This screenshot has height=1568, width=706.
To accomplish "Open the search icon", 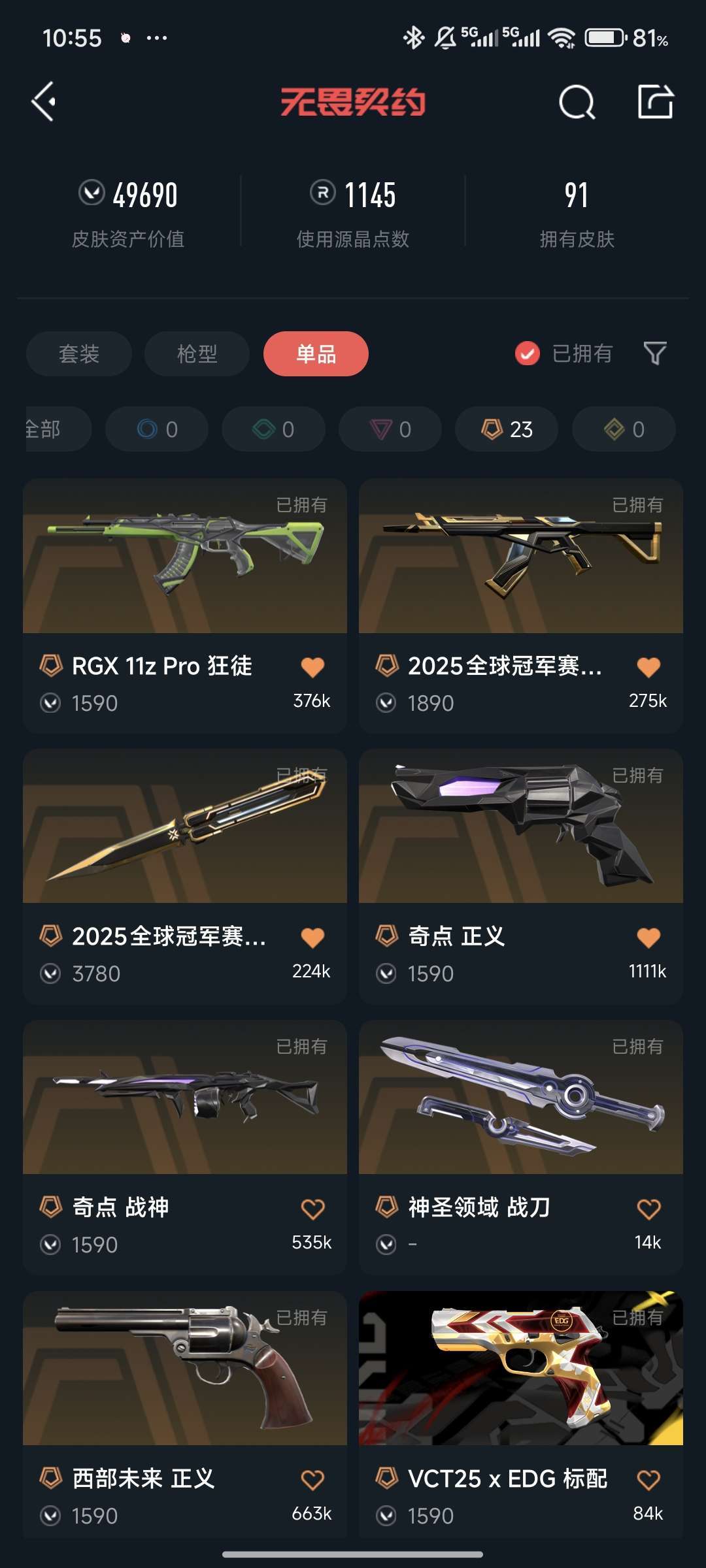I will click(x=576, y=101).
